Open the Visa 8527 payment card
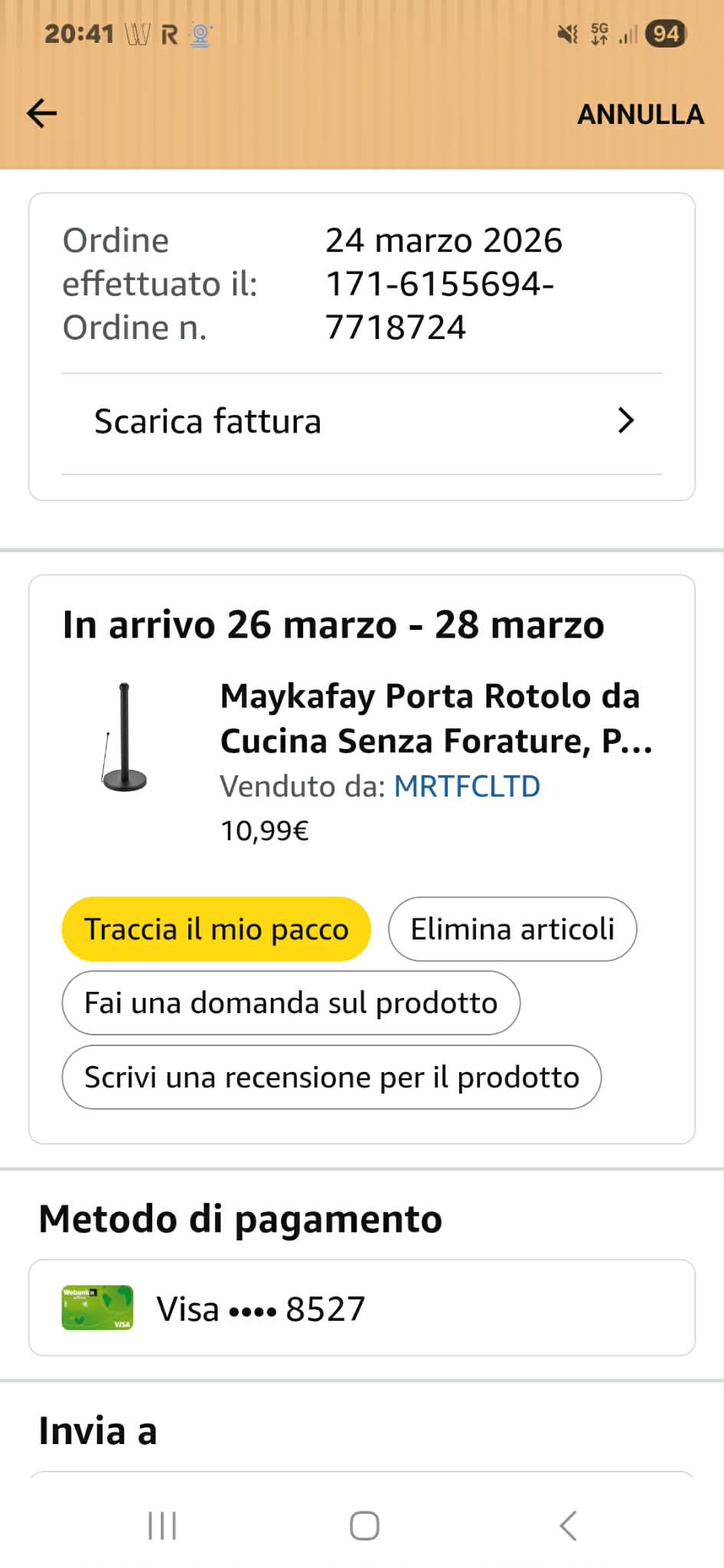 361,1308
